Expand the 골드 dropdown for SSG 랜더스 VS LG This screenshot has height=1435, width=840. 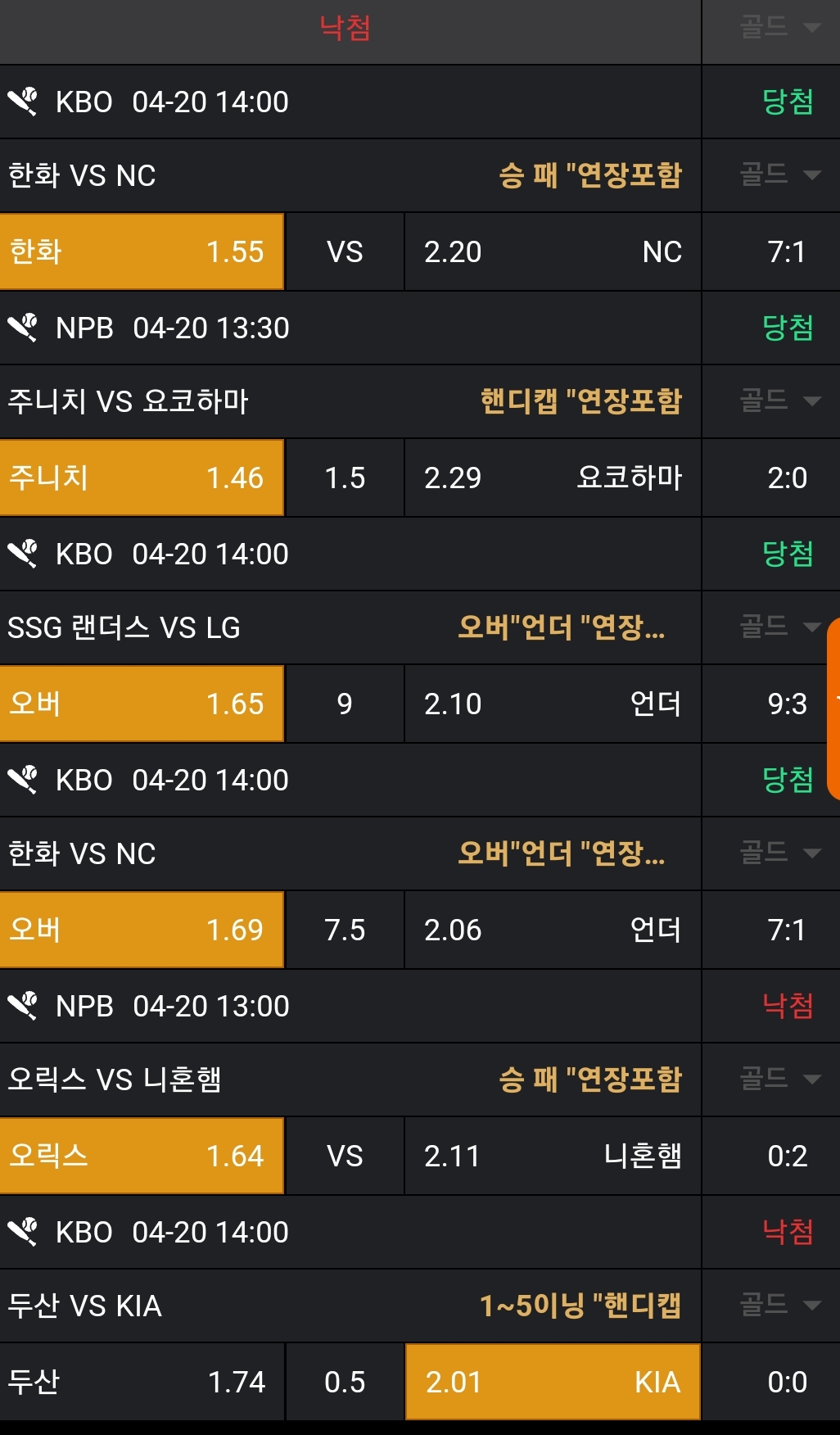pos(779,627)
